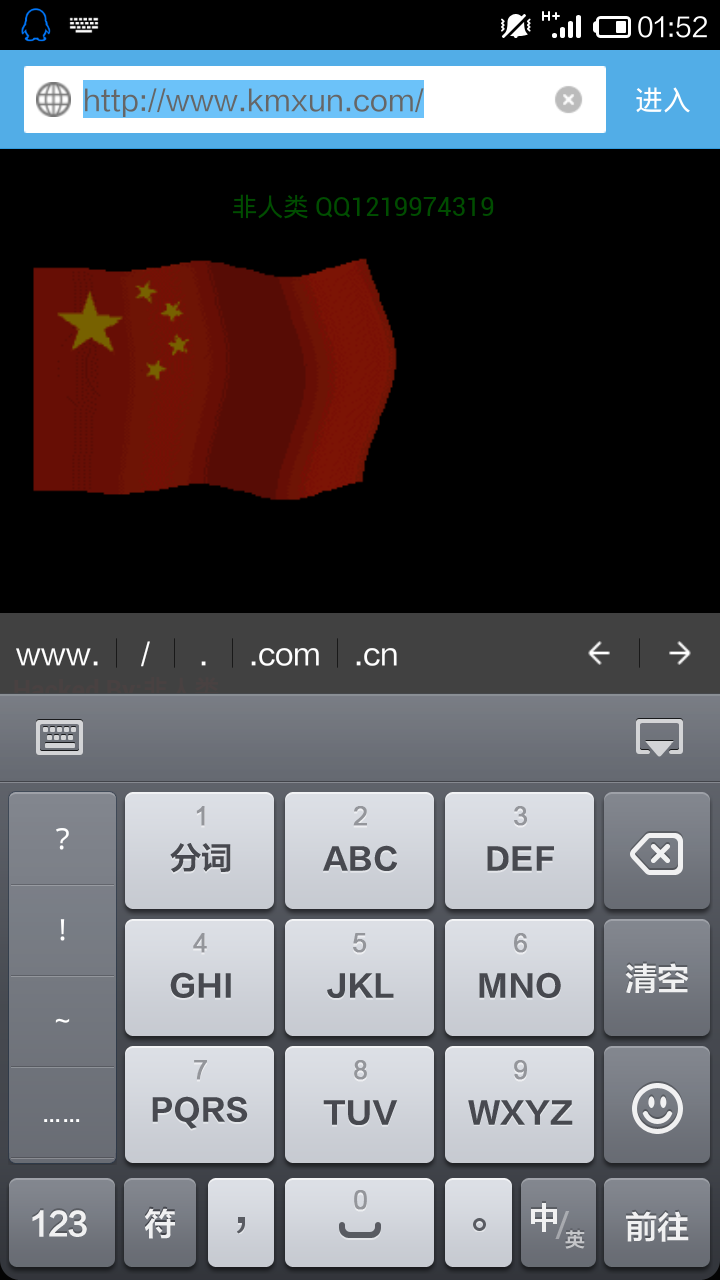Insert the .cn shortcut
720x1280 pixels.
pyautogui.click(x=376, y=655)
